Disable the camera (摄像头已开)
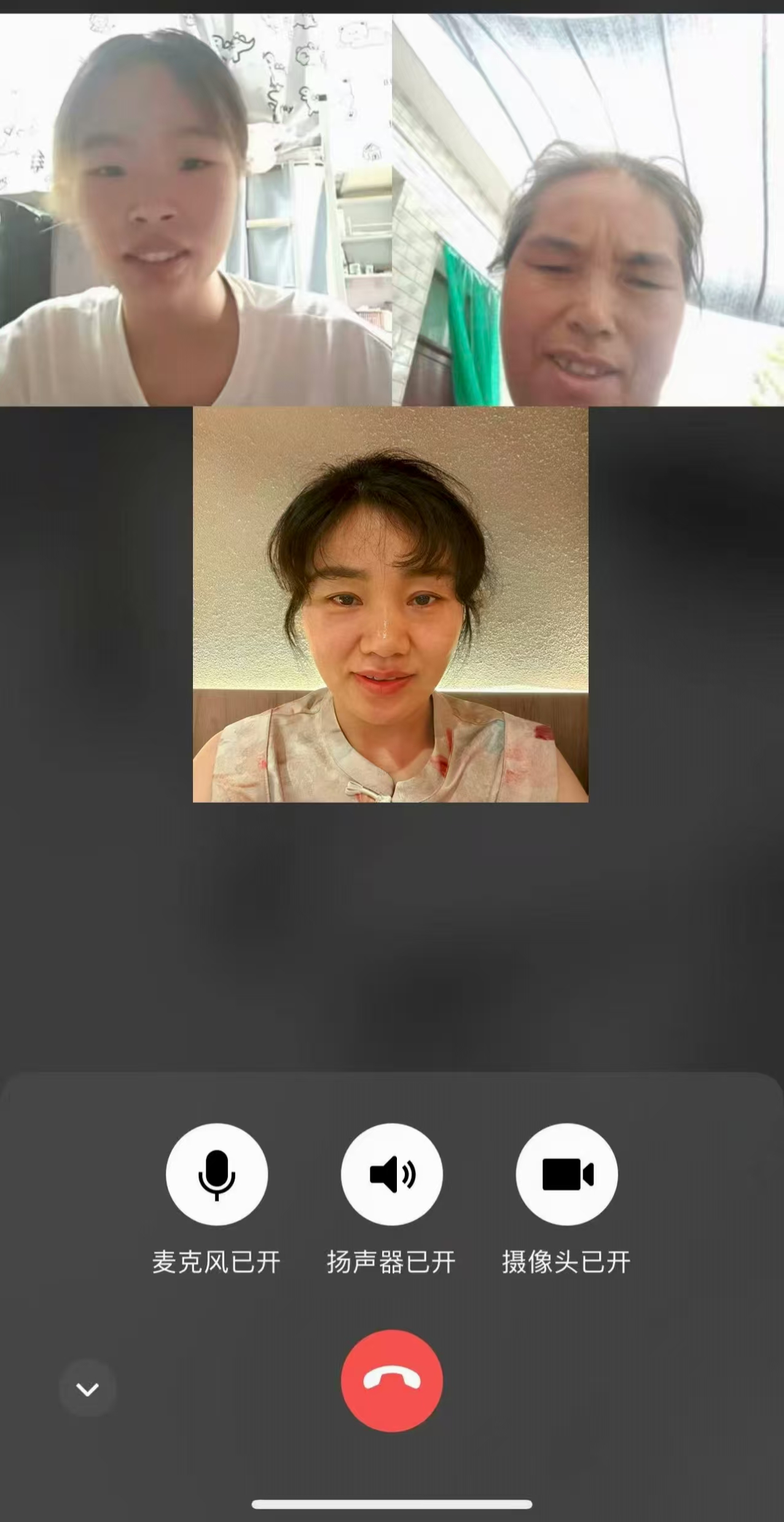Image resolution: width=784 pixels, height=1522 pixels. [566, 1174]
